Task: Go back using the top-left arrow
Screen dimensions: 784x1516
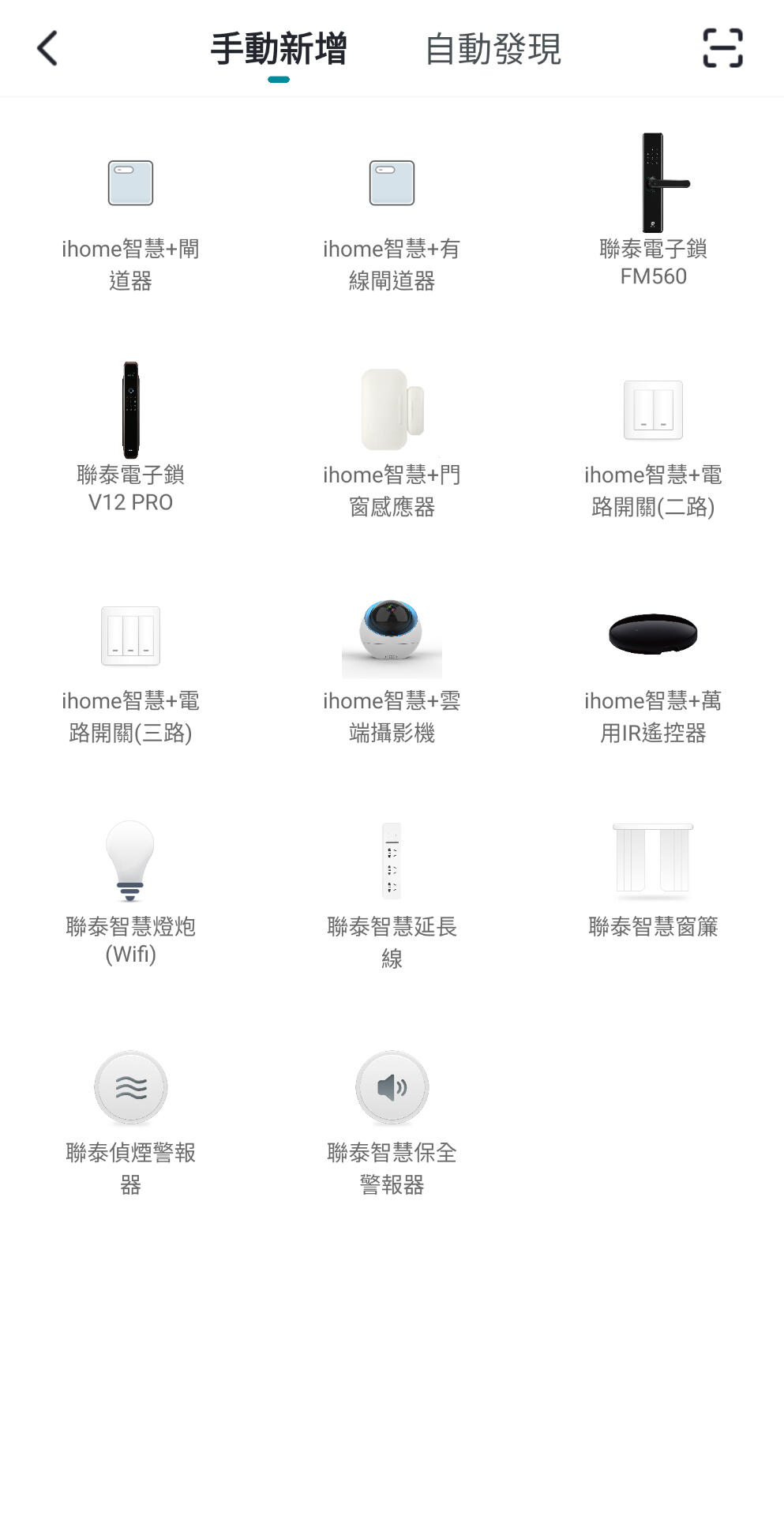Action: 47,48
